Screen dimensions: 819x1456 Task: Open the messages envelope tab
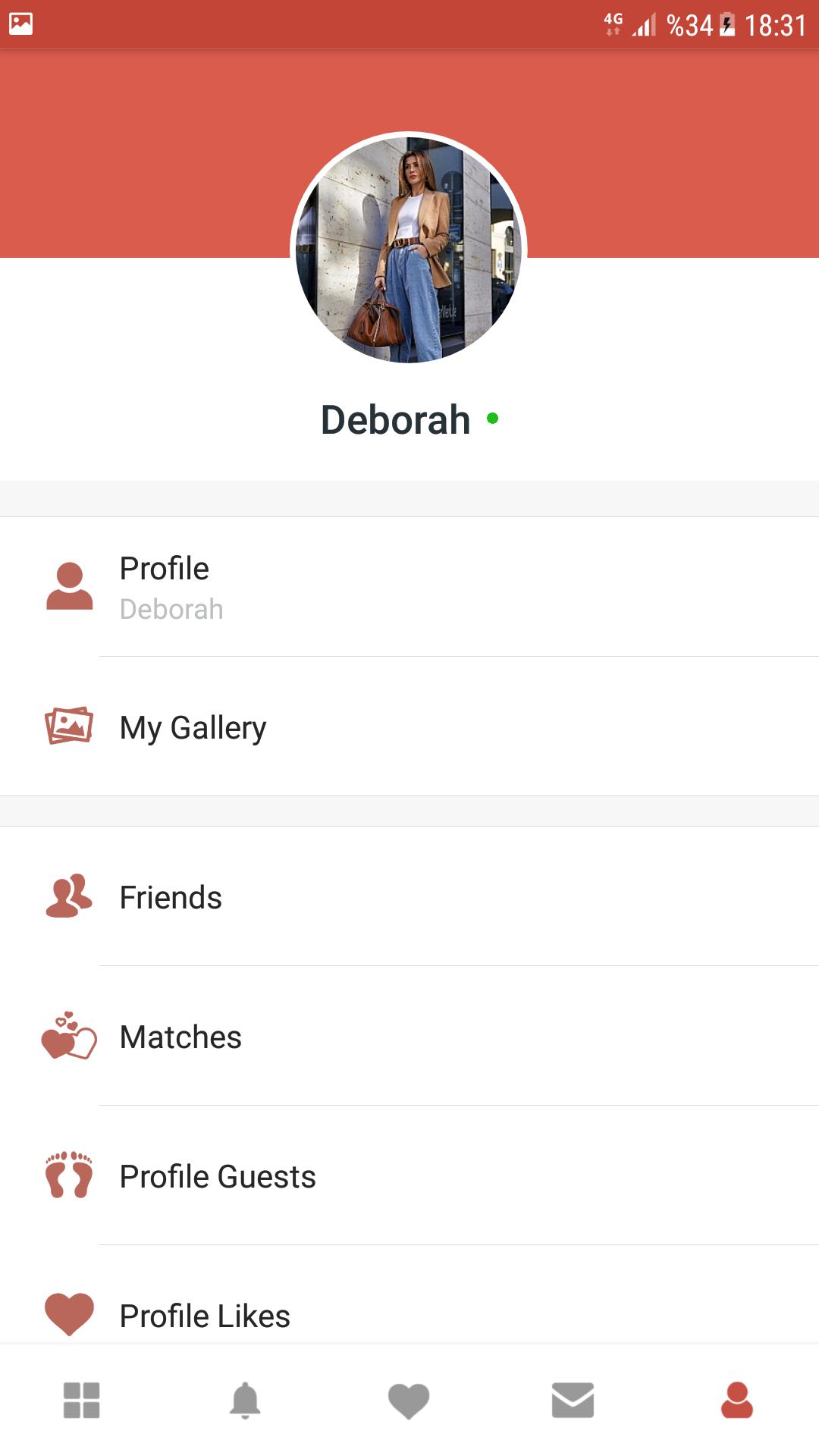[x=573, y=1400]
